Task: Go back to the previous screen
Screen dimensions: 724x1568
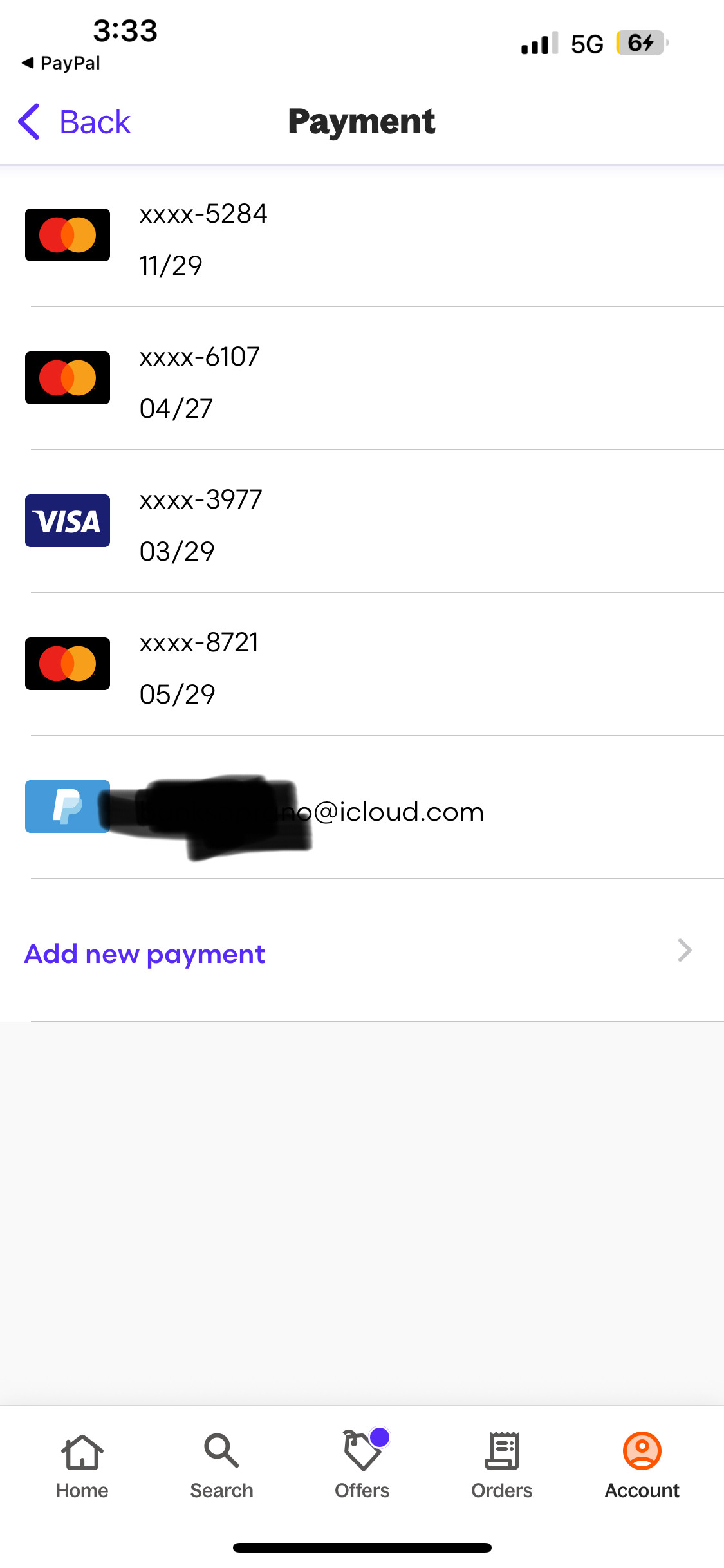Action: [75, 122]
